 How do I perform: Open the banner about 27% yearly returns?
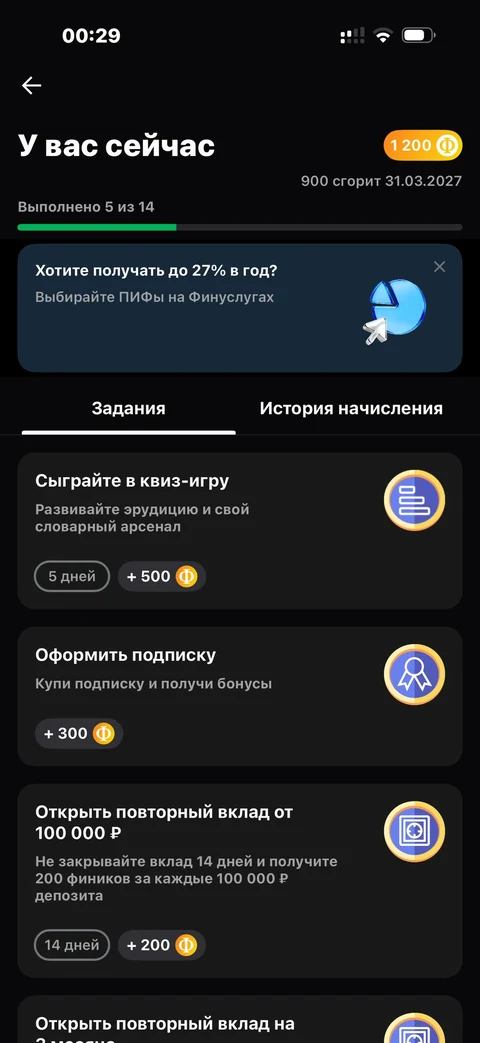coord(239,307)
